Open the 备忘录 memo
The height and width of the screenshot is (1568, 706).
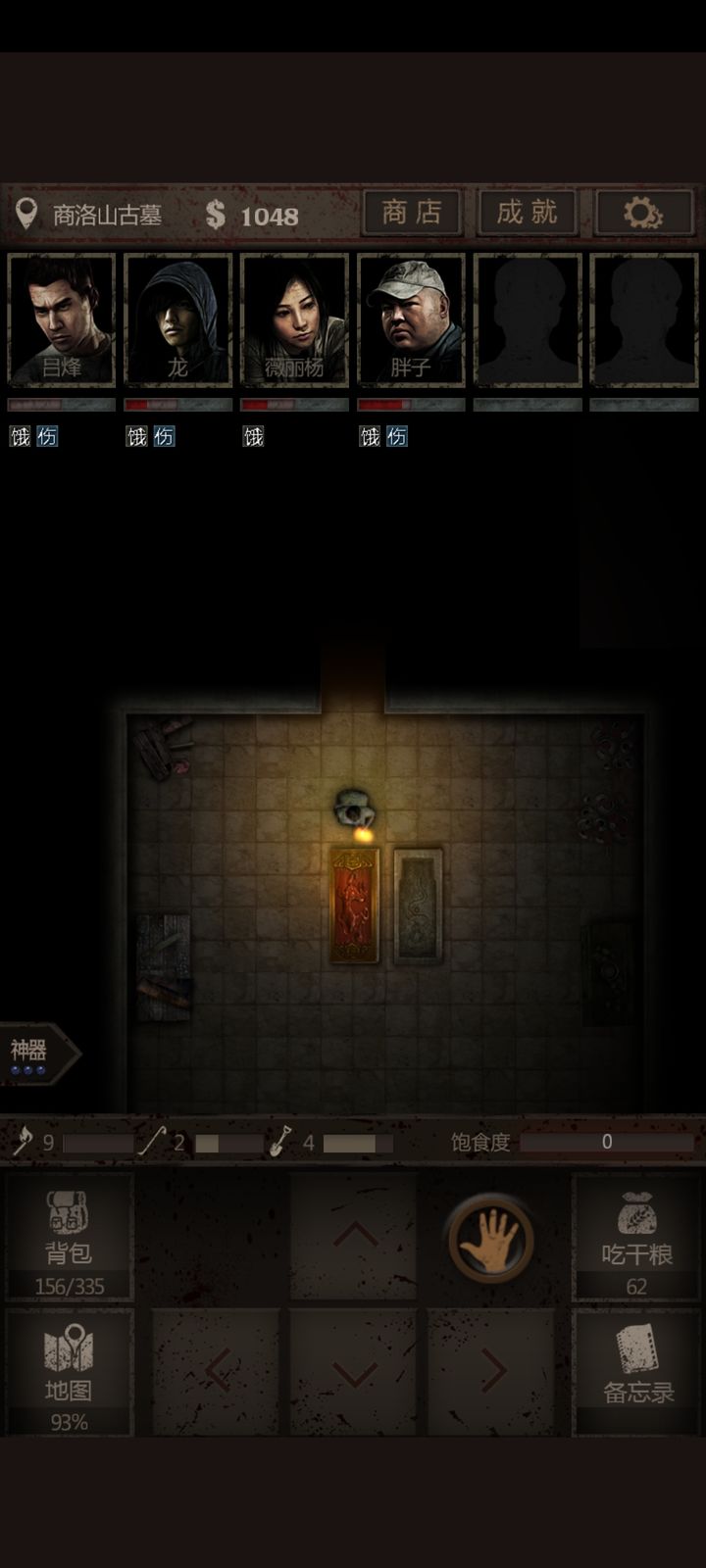coord(636,1370)
